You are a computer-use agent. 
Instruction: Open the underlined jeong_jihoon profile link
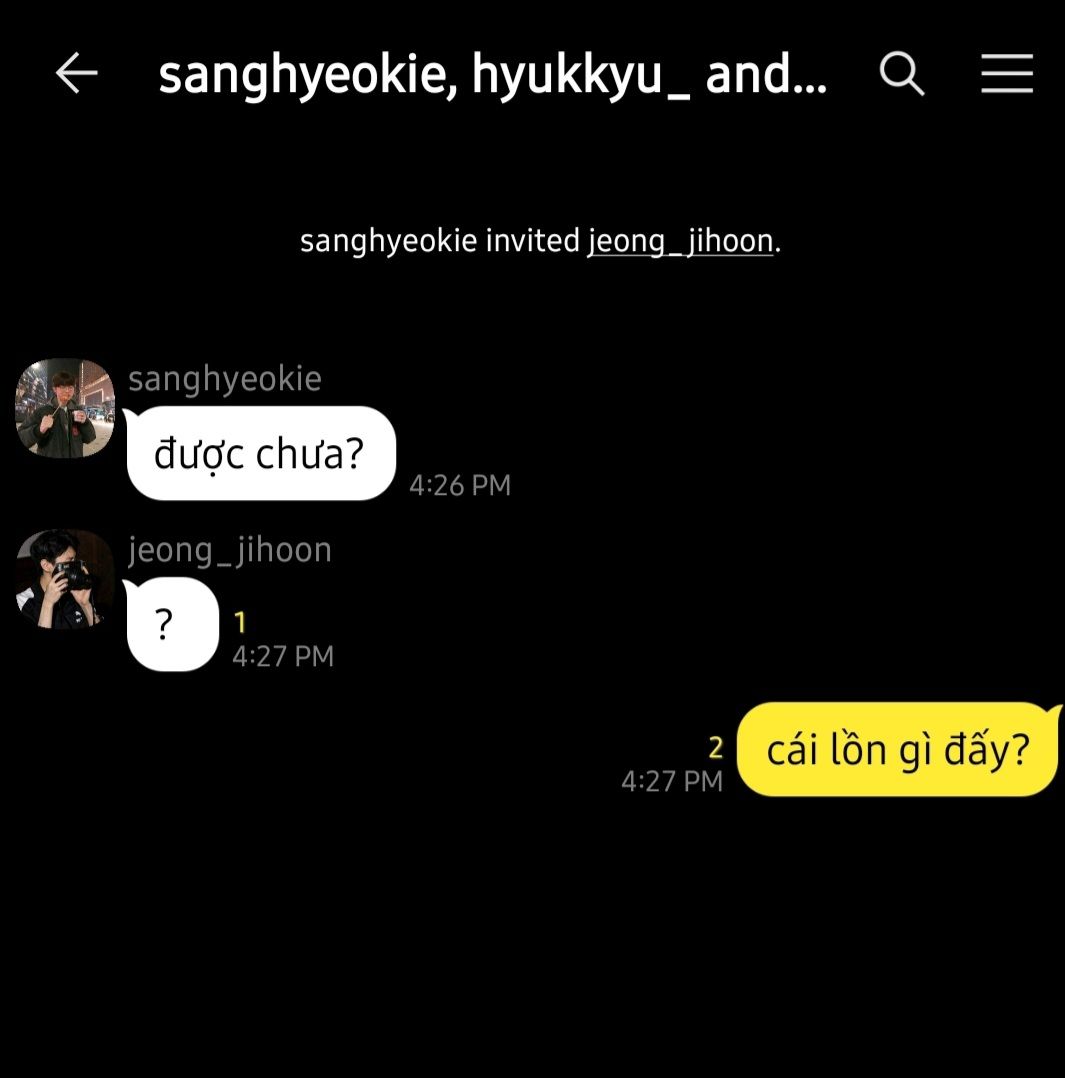tap(680, 242)
